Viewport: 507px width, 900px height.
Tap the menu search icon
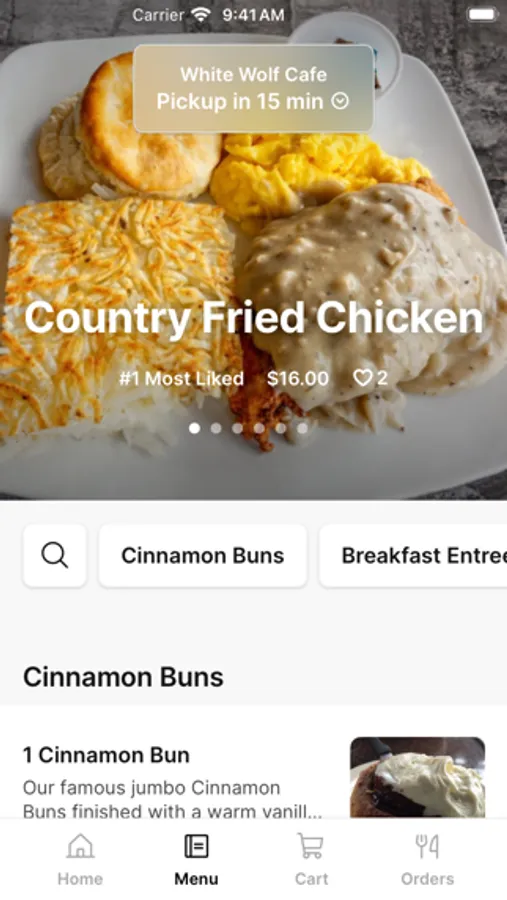click(55, 556)
